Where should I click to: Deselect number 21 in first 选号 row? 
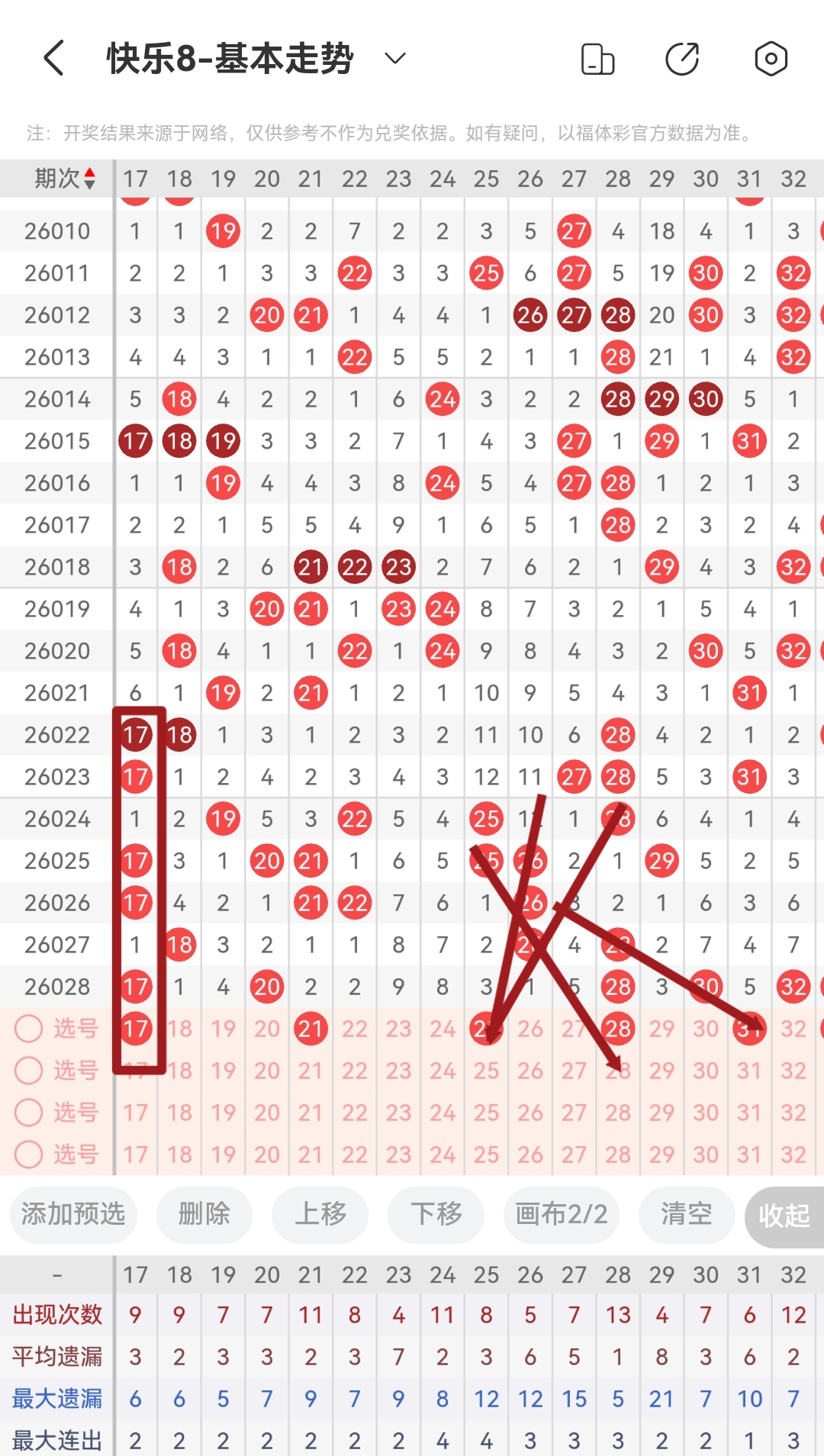pyautogui.click(x=311, y=1029)
